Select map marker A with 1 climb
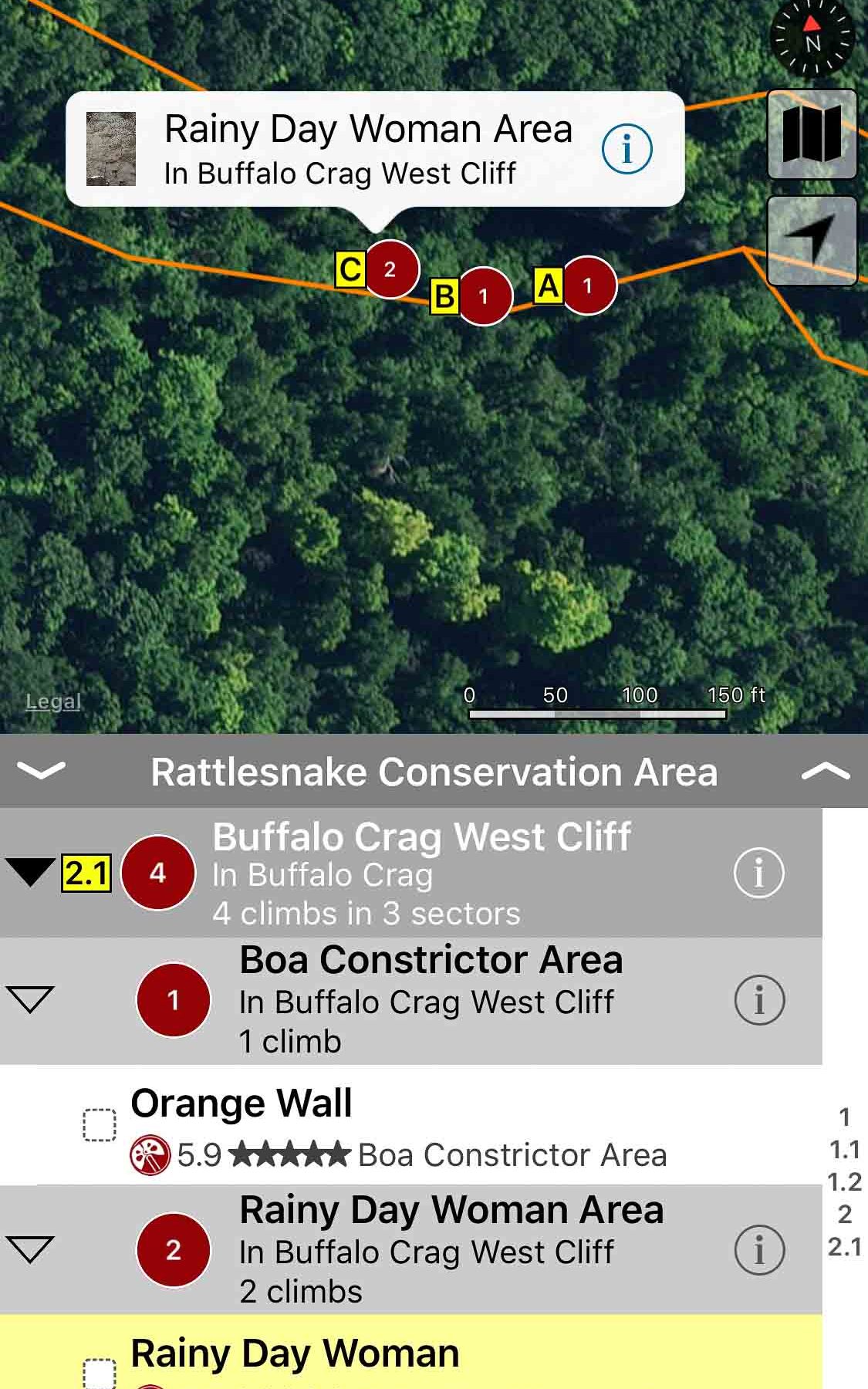 click(588, 286)
